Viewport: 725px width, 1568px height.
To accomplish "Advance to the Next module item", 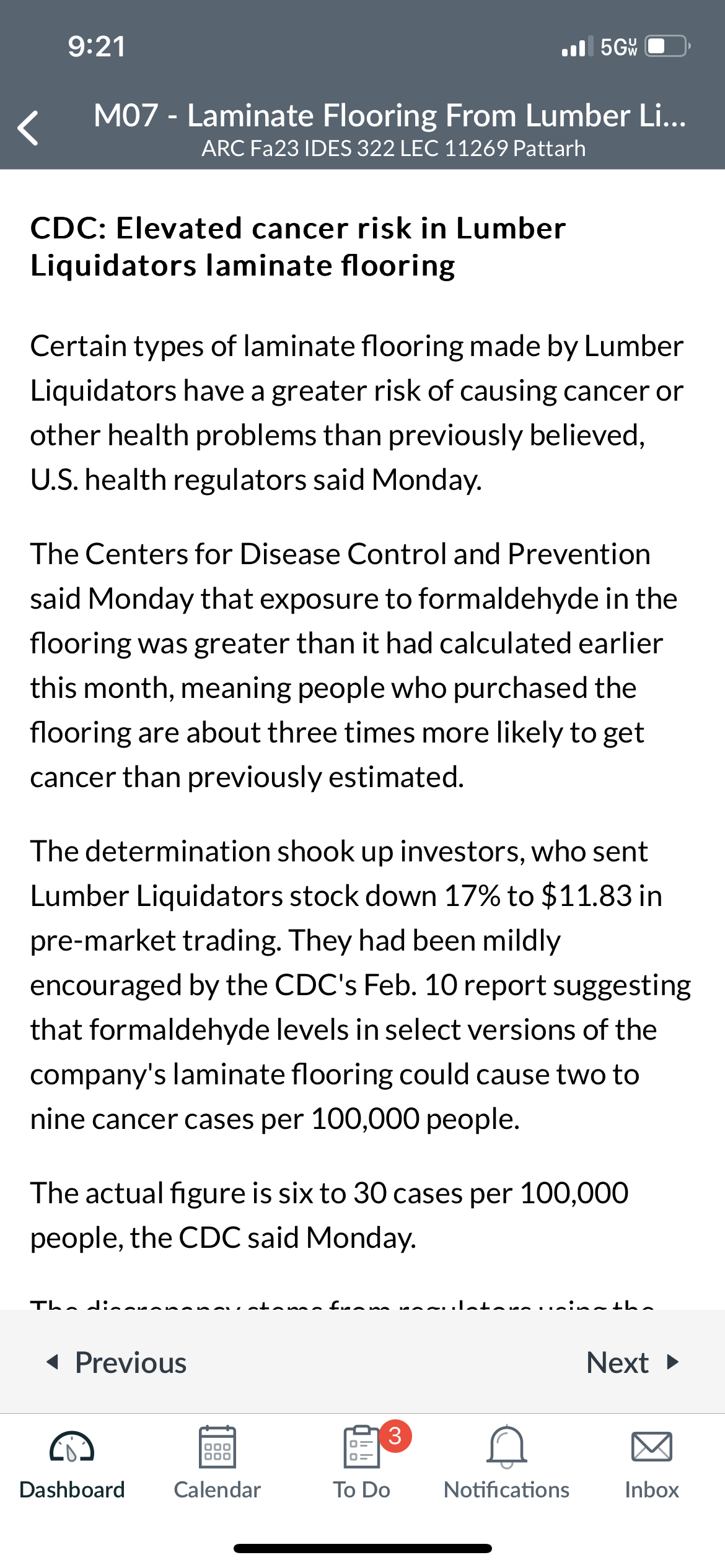I will coord(633,1362).
